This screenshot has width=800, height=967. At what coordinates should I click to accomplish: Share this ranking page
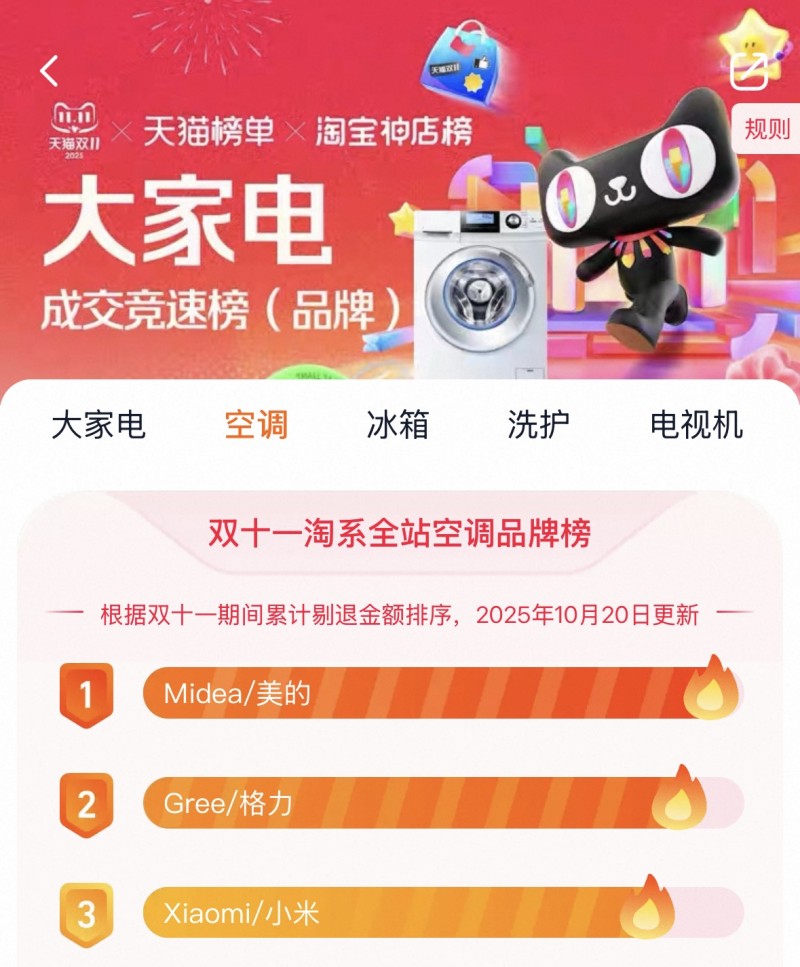748,70
